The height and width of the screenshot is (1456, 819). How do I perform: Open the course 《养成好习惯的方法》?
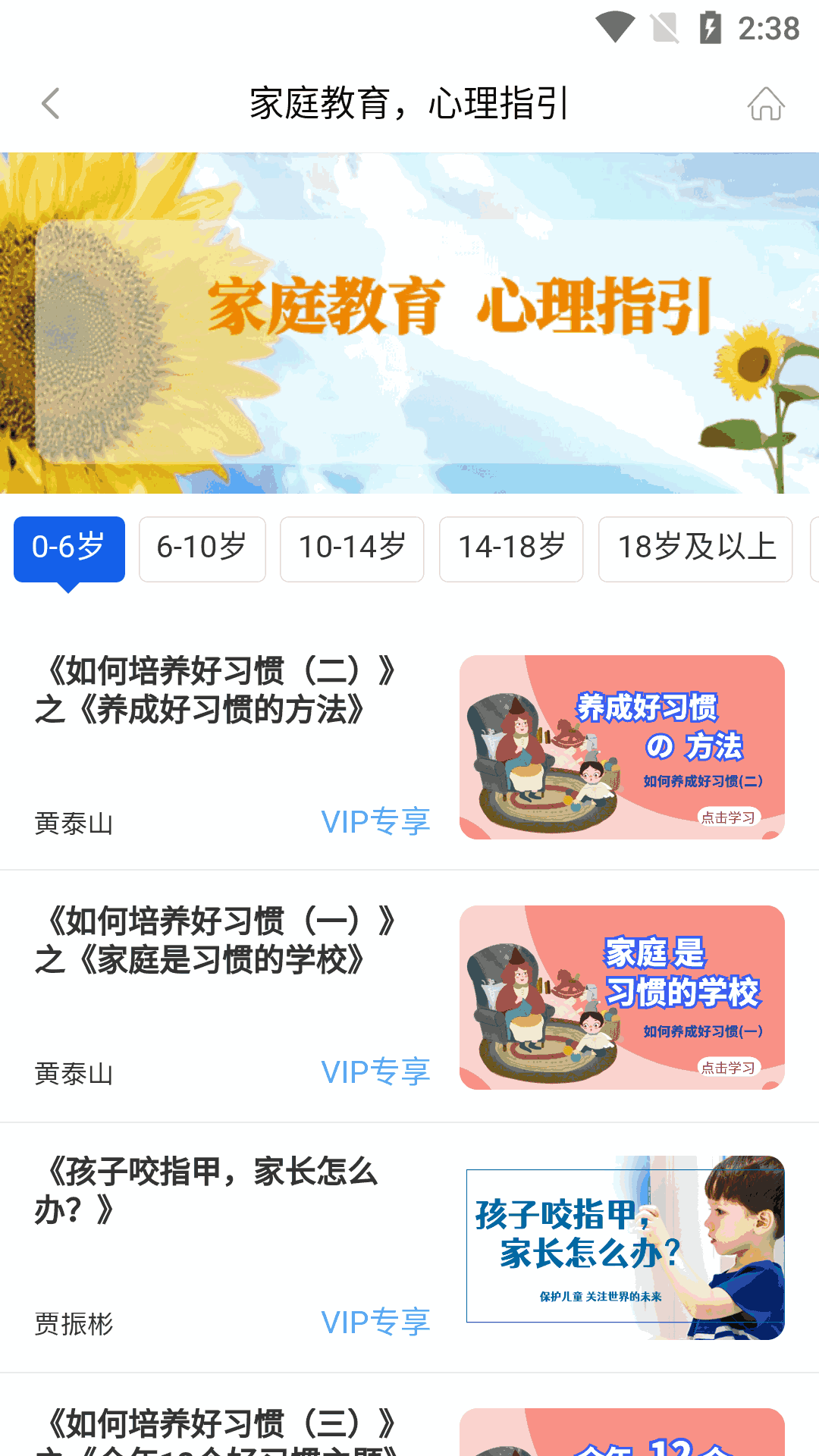coord(220,692)
